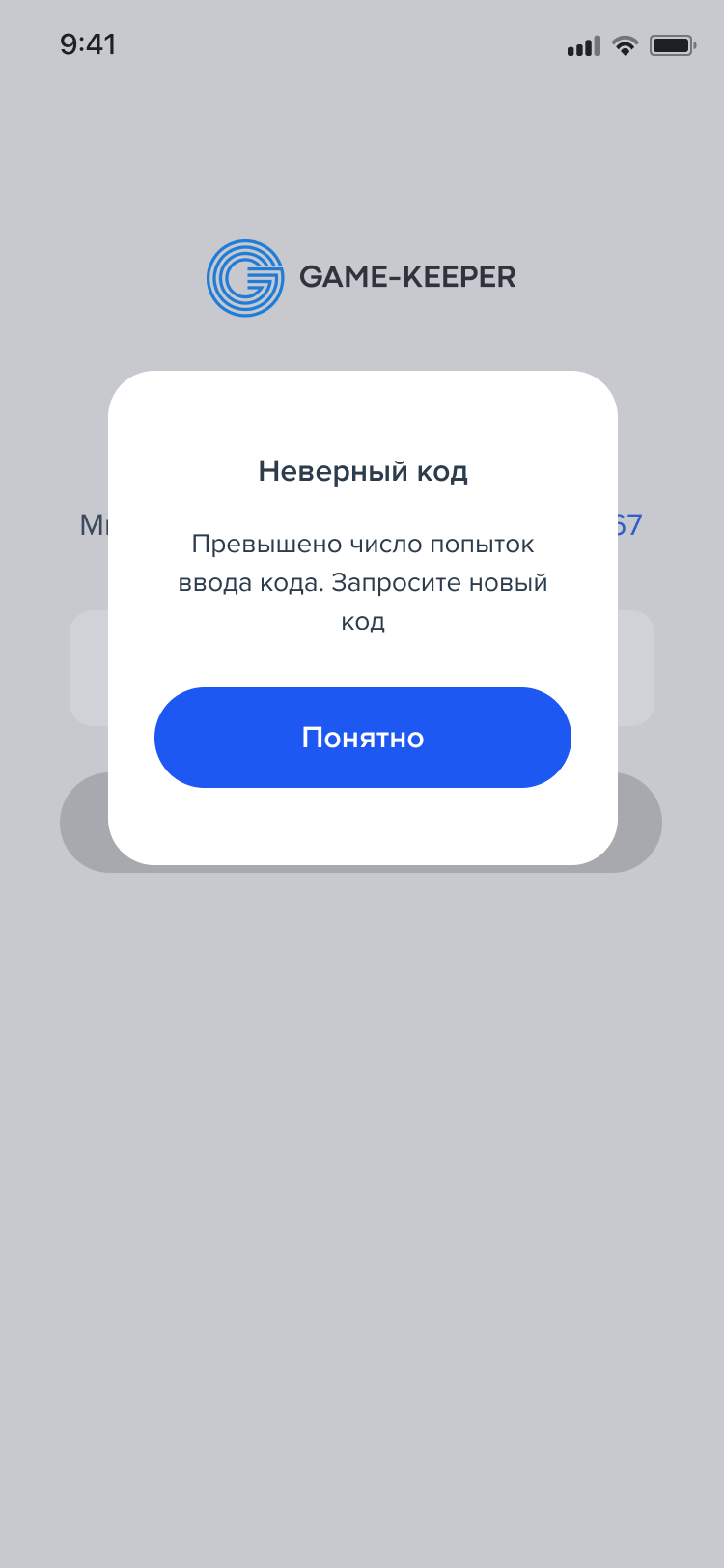This screenshot has height=1568, width=724.
Task: Dismiss the dialog with Понятно button
Action: (363, 738)
